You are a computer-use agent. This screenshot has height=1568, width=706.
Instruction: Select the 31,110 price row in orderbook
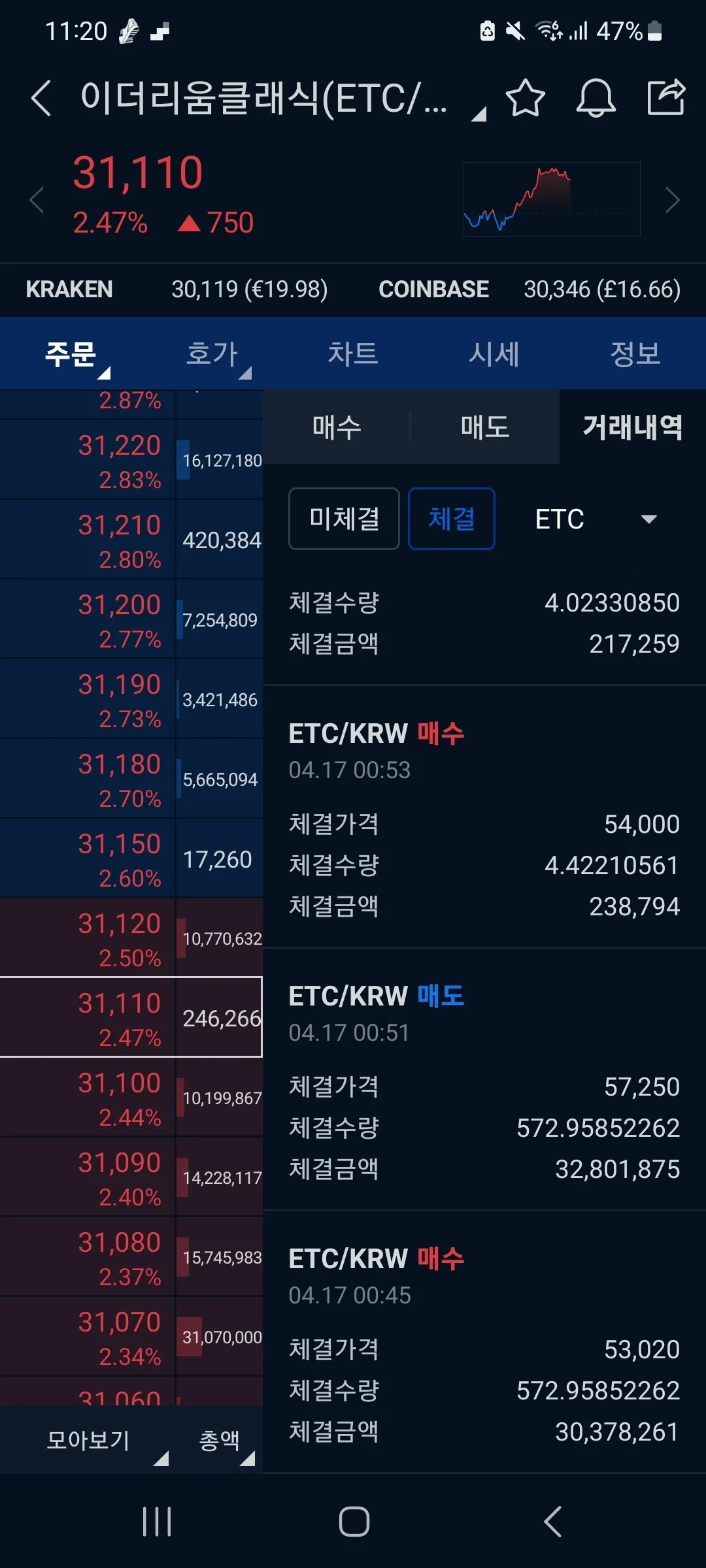pyautogui.click(x=119, y=1017)
